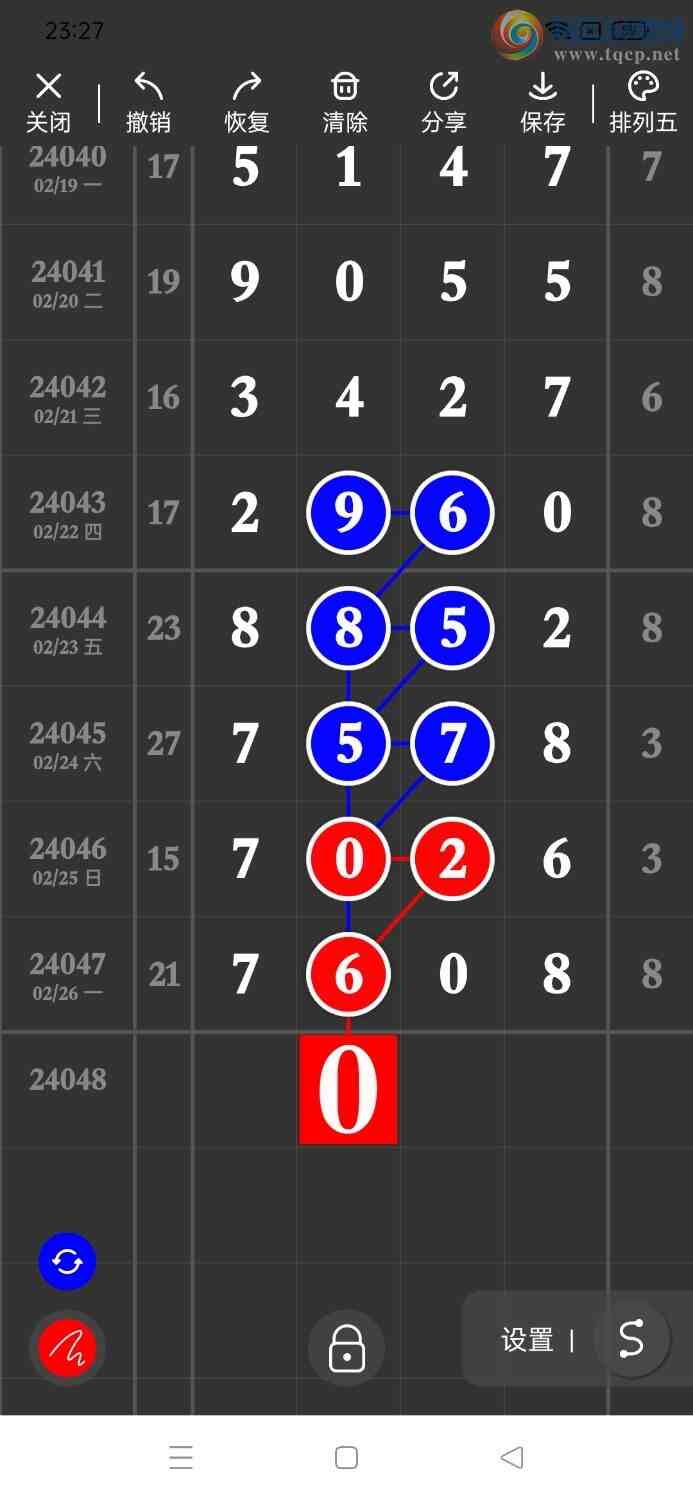Viewport: 693px width, 1500px height.
Task: Open 设置 settings
Action: coord(527,1340)
